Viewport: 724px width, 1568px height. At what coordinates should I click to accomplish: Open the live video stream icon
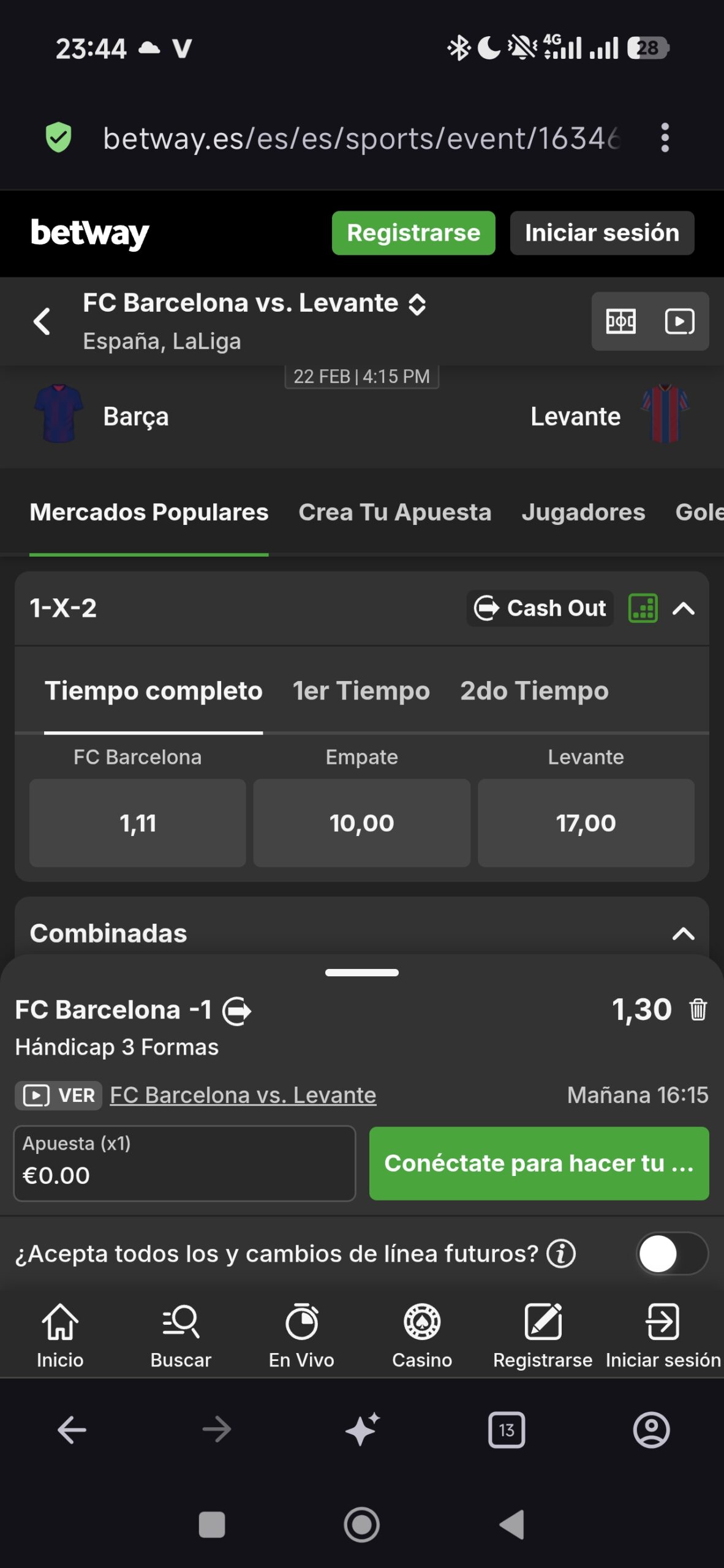[x=679, y=321]
